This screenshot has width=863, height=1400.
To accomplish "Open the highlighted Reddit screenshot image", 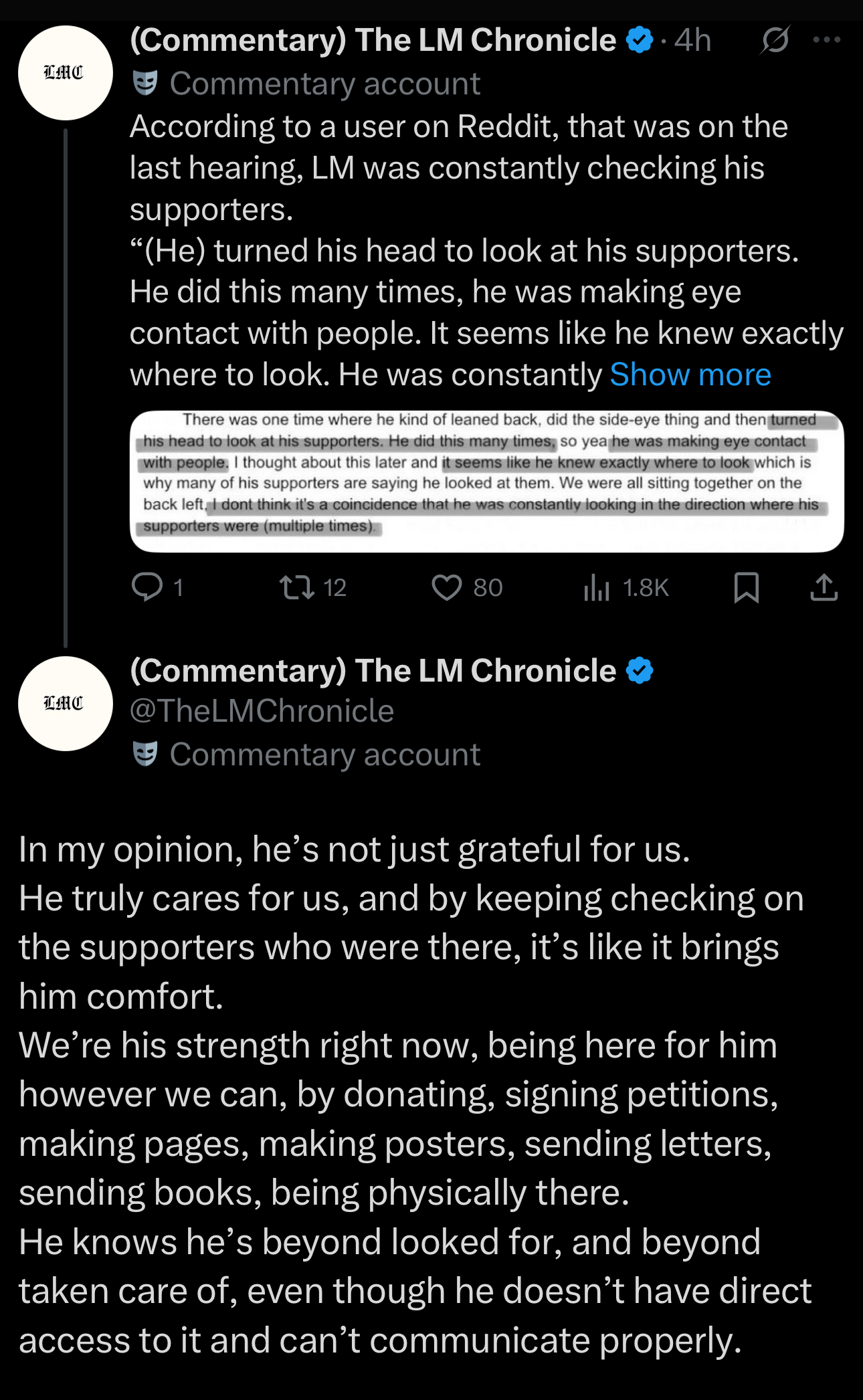I will click(486, 481).
